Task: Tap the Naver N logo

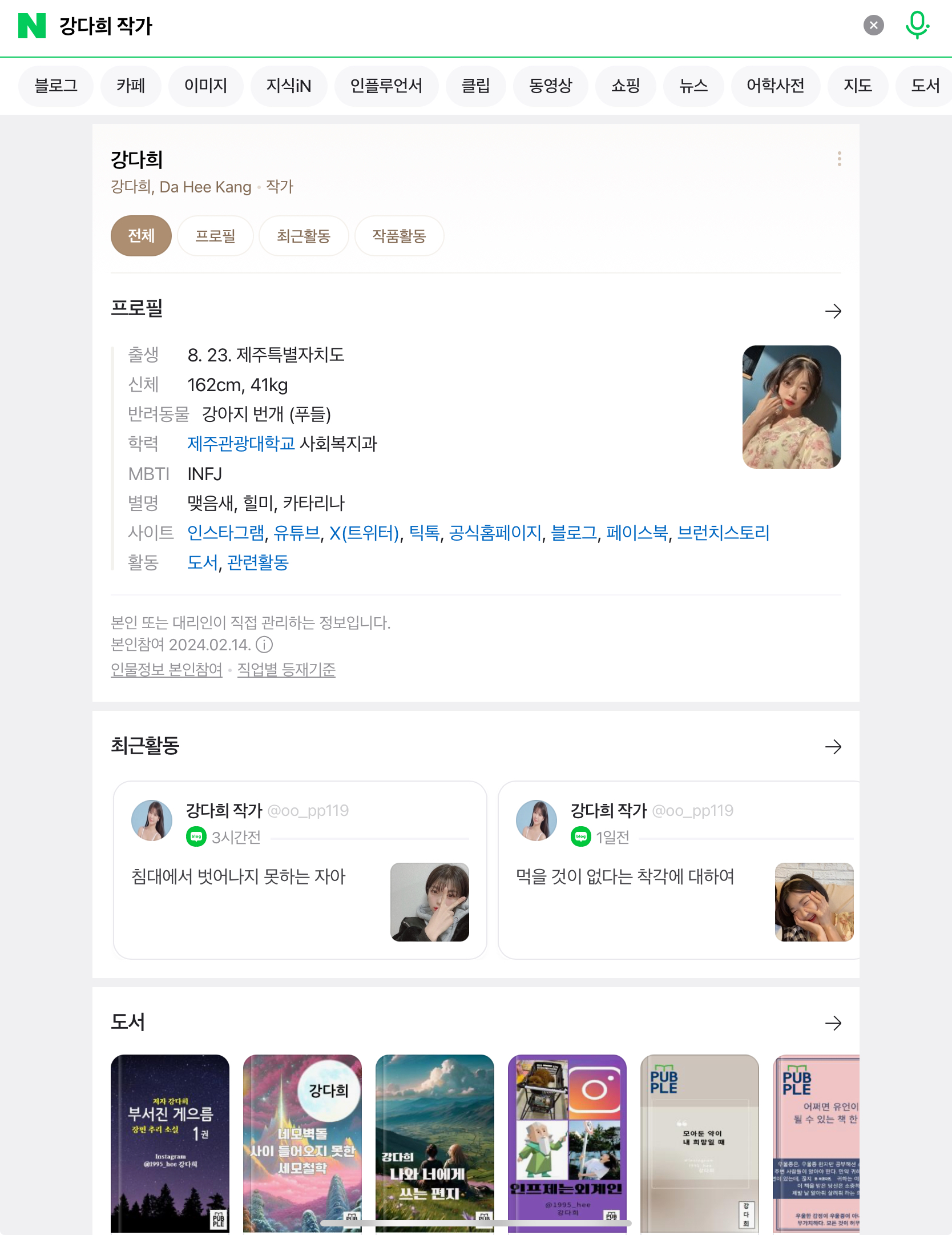Action: point(32,26)
